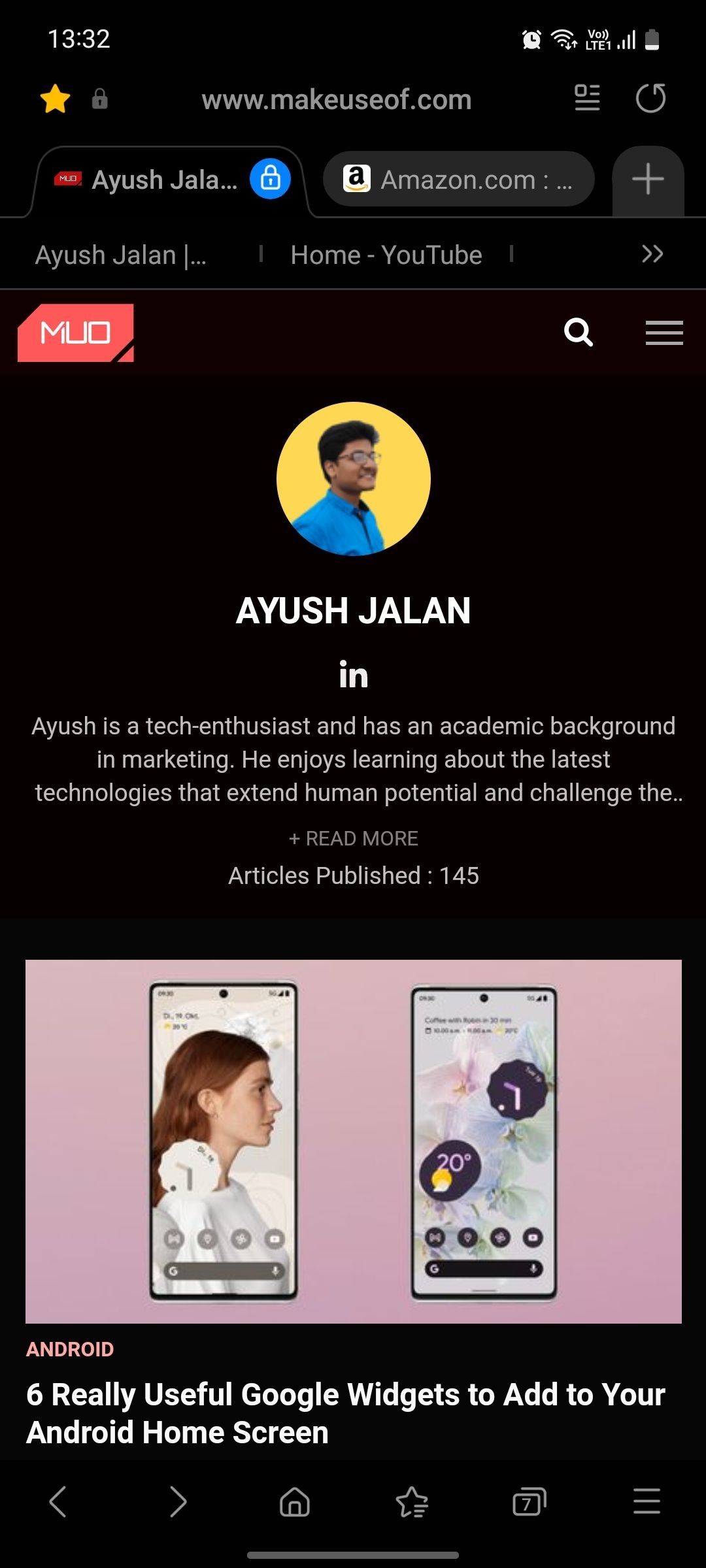Tap the makeuseof.com address bar
Image resolution: width=706 pixels, height=1568 pixels.
[336, 100]
